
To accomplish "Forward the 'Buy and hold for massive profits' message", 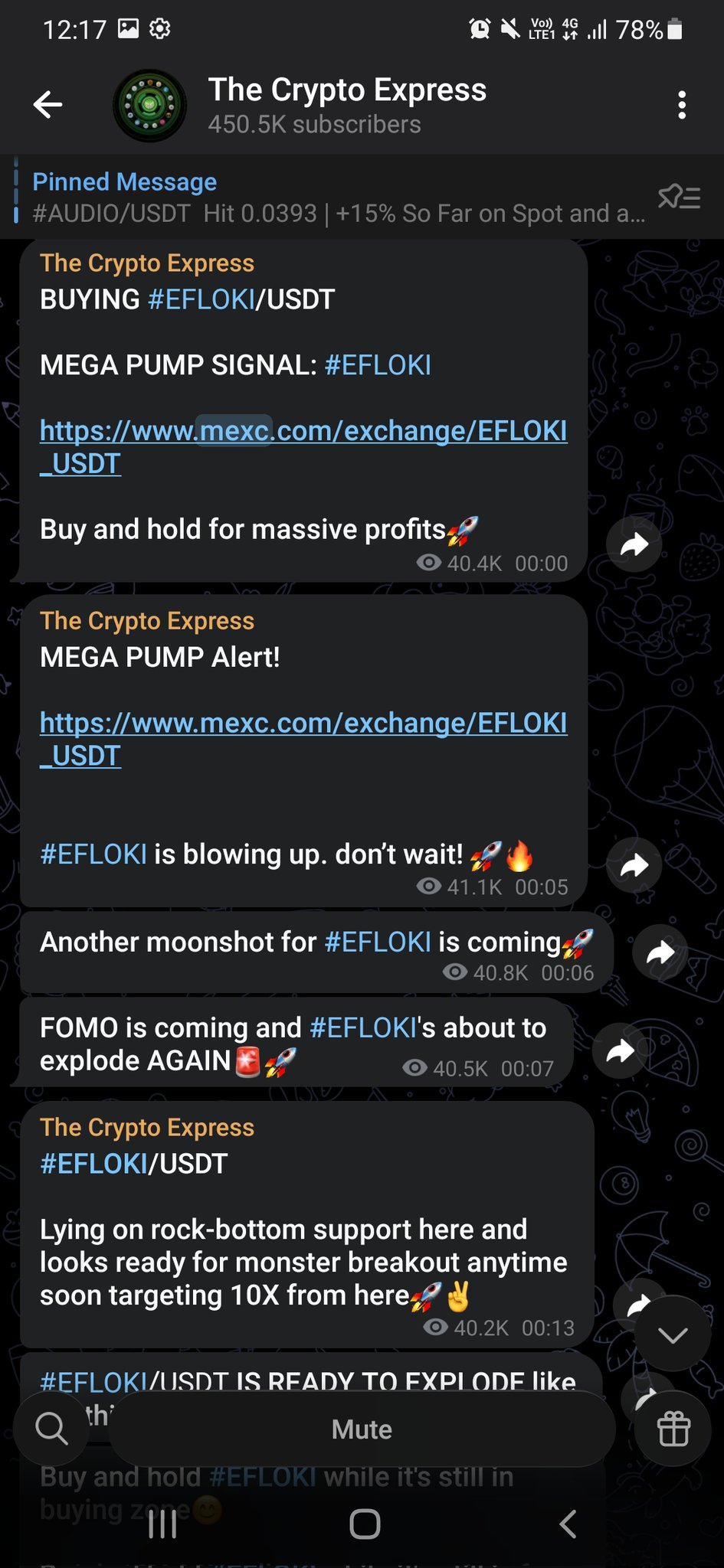I will pyautogui.click(x=634, y=544).
